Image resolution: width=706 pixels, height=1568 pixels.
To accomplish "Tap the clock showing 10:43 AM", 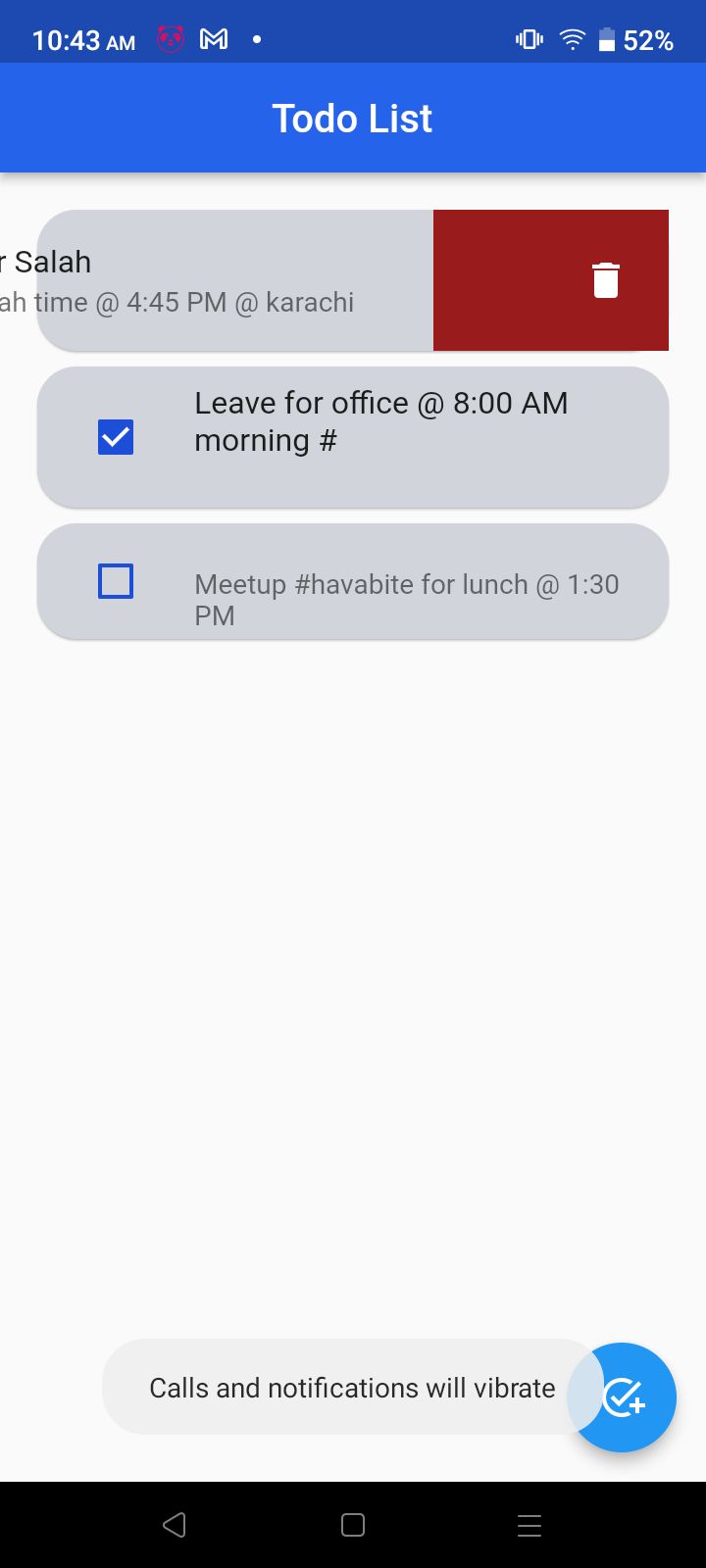I will tap(82, 39).
